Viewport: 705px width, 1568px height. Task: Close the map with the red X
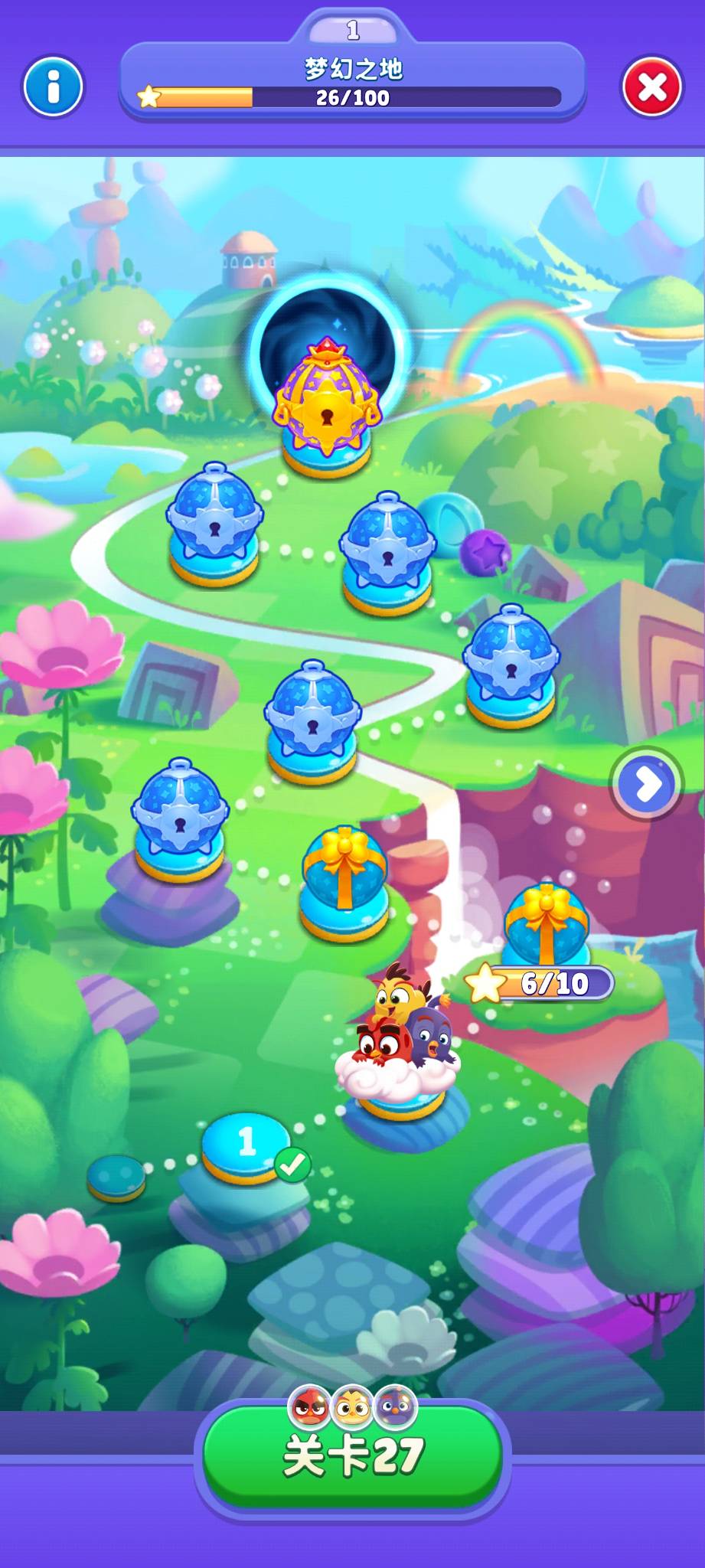[x=651, y=87]
